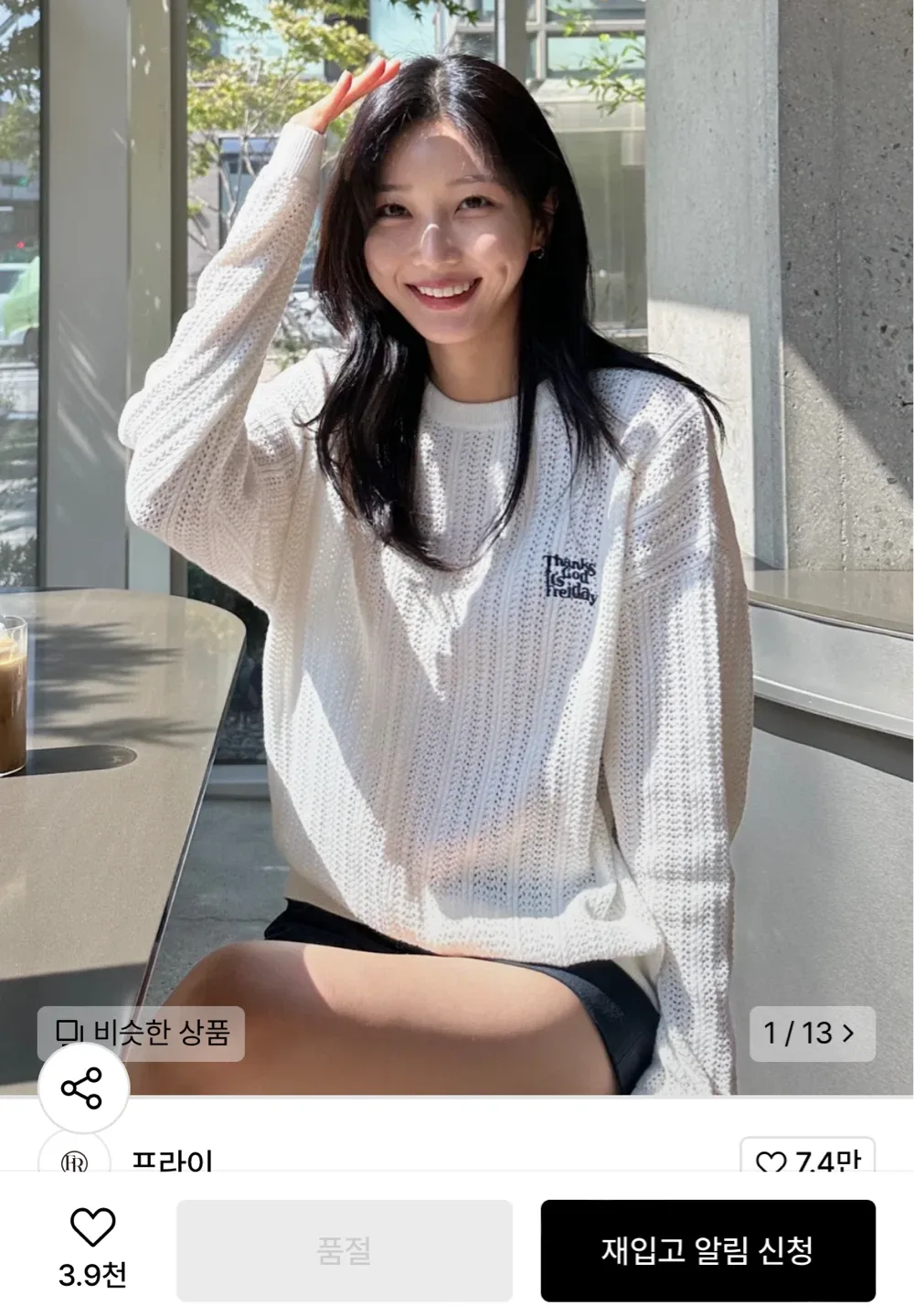The height and width of the screenshot is (1316, 914).
Task: Share this product
Action: [x=83, y=1088]
